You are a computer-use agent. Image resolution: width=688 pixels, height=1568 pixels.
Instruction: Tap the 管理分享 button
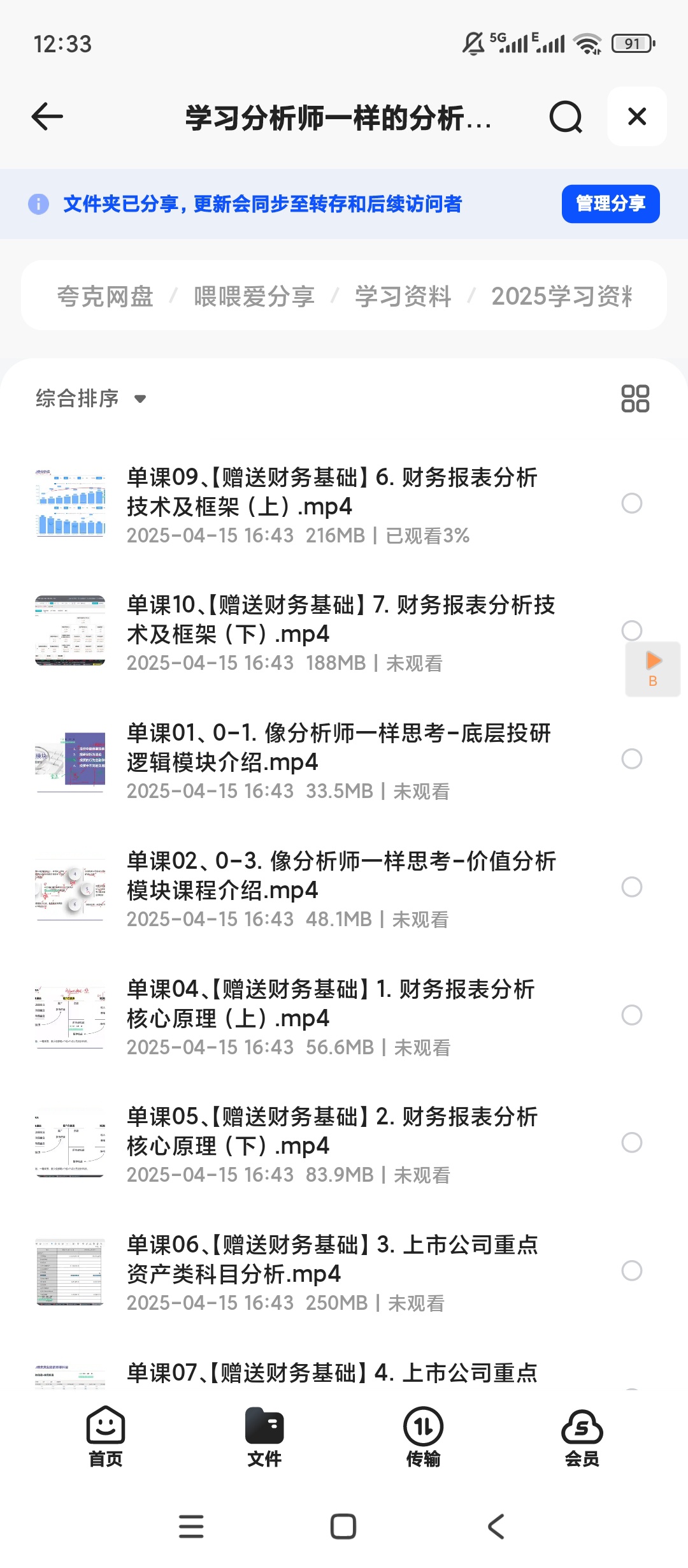click(x=610, y=204)
